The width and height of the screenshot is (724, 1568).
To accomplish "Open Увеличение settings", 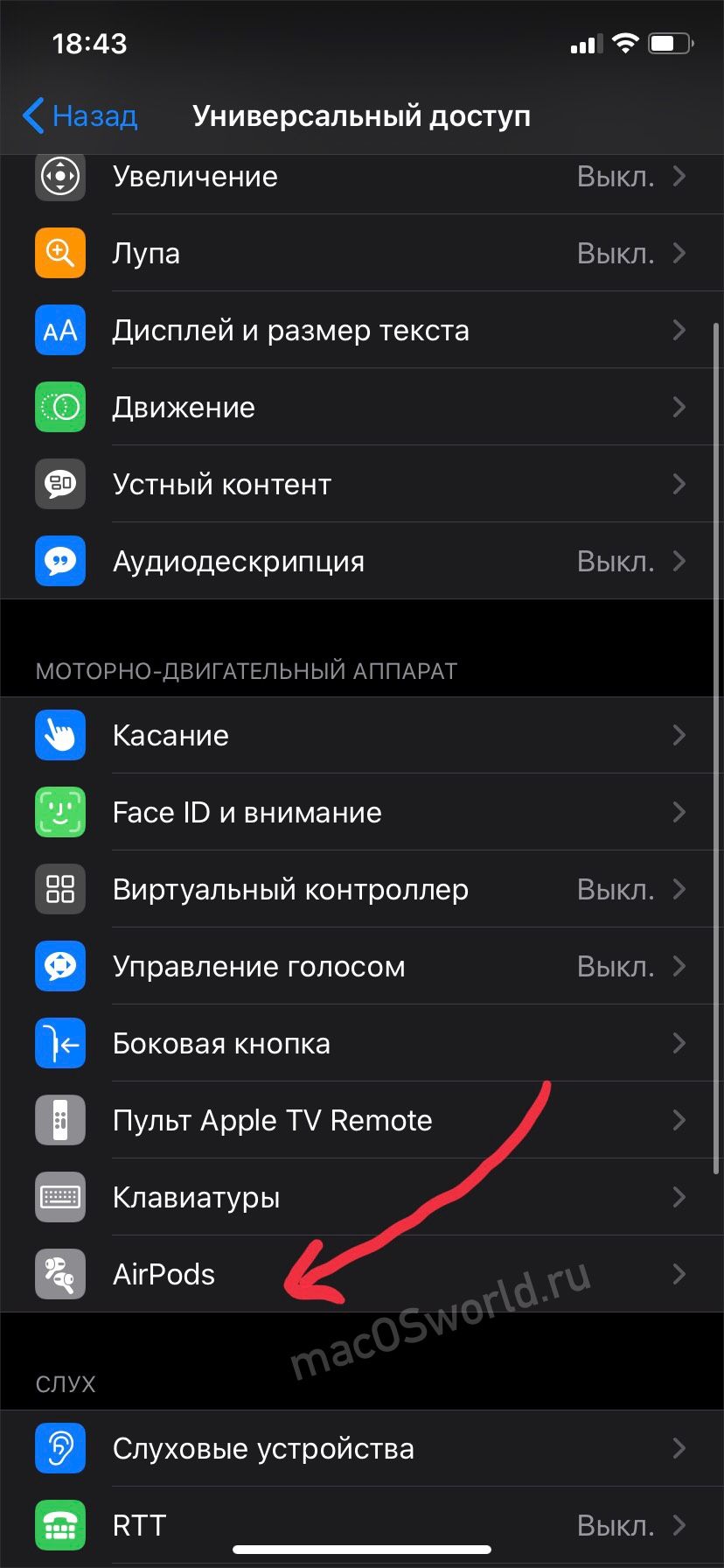I will click(362, 177).
